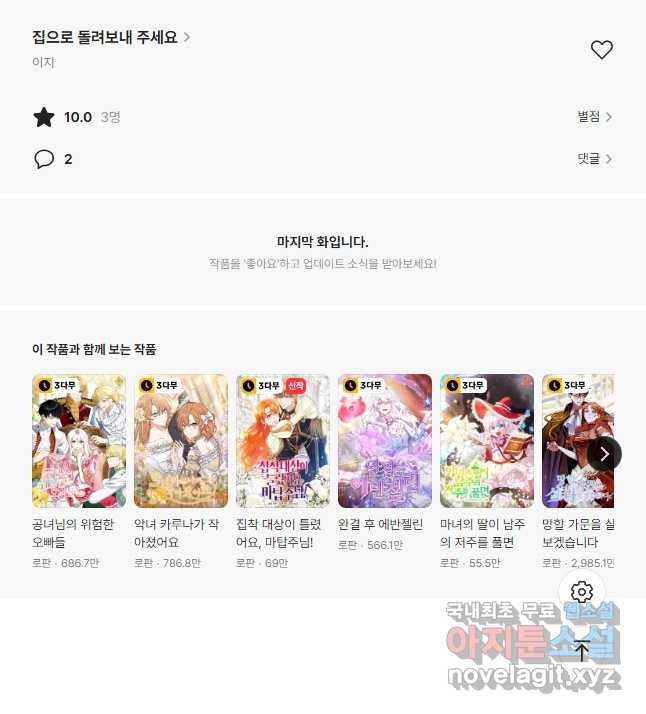Show next recommended works with arrow
This screenshot has height=714, width=646.
pyautogui.click(x=603, y=453)
